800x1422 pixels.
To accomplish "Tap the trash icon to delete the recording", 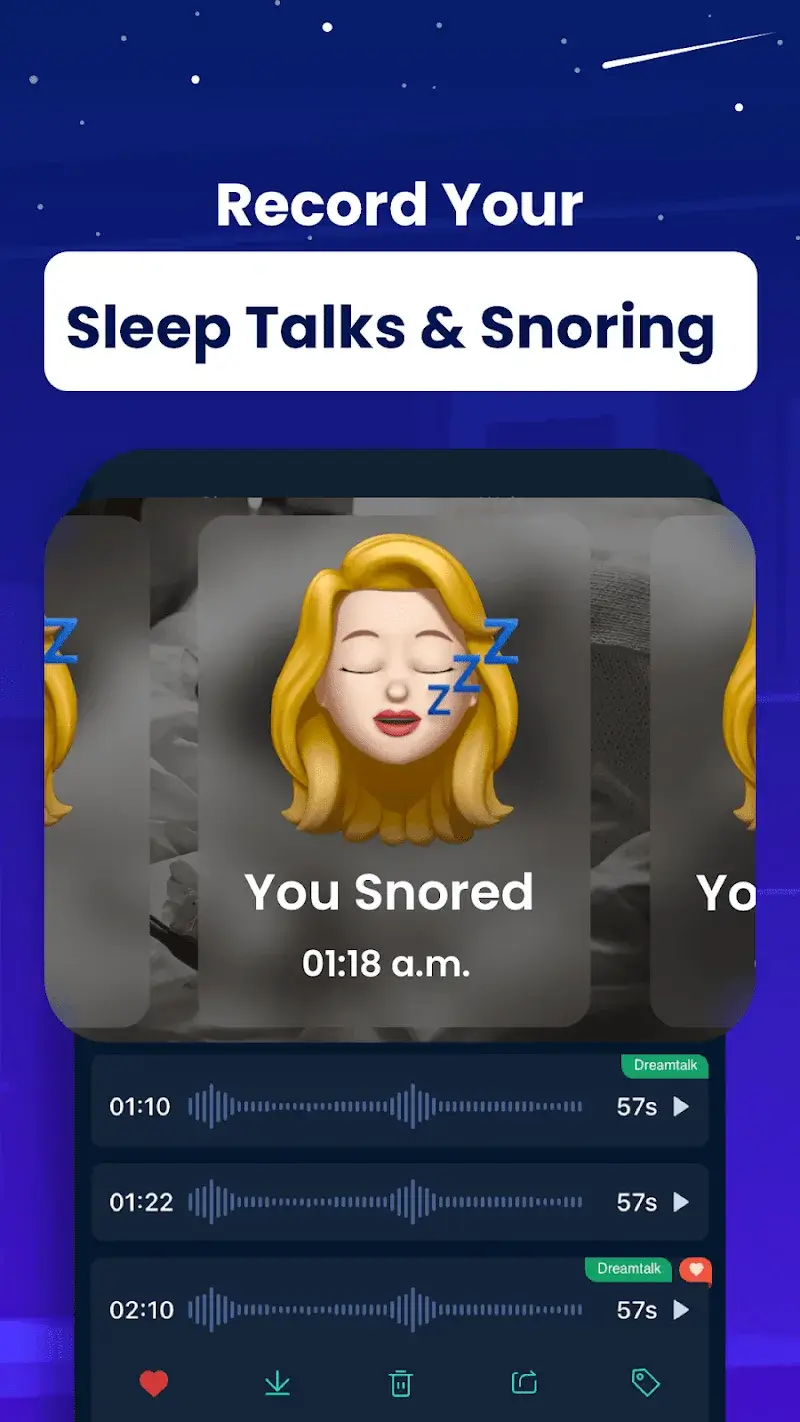I will 400,1383.
